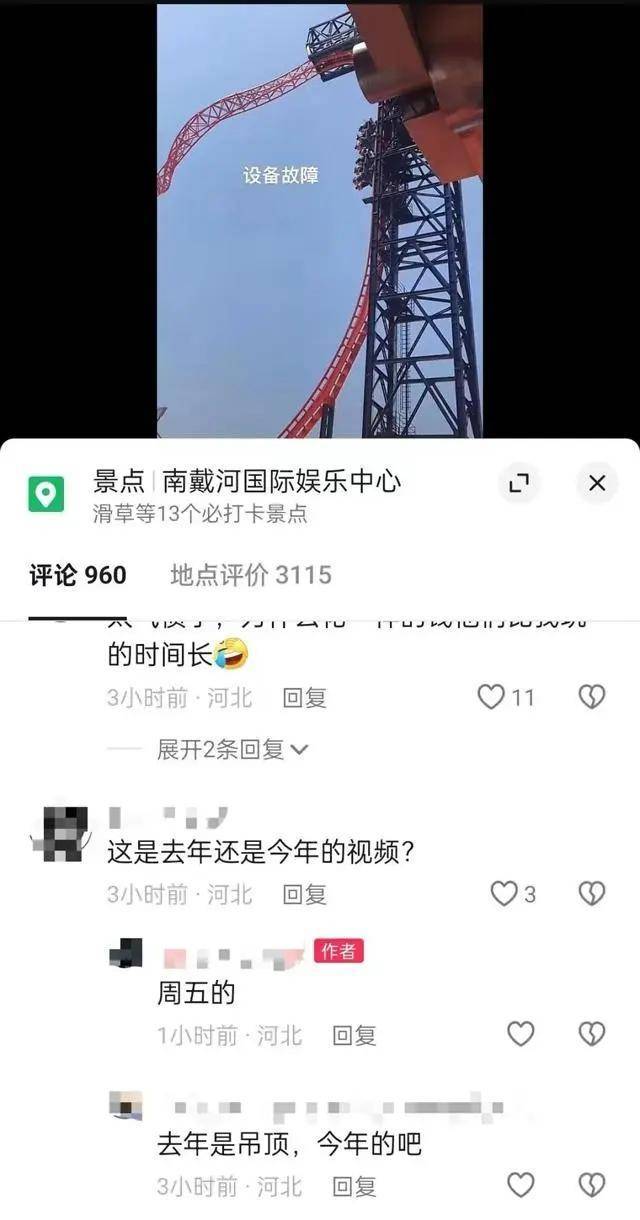Select the 评论 960 tab
Viewport: 640px width, 1220px height.
[78, 575]
